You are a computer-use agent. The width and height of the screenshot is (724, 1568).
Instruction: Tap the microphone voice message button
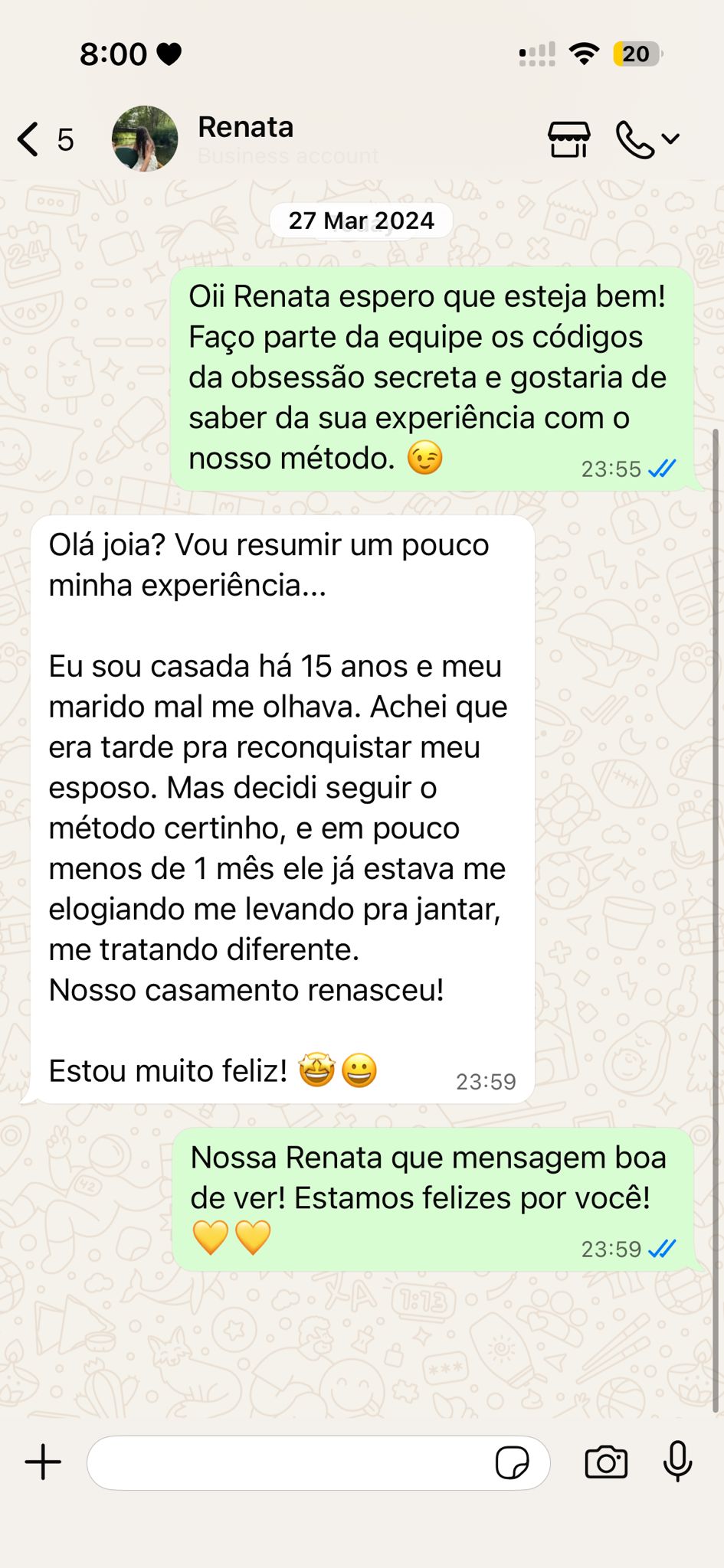(677, 1461)
